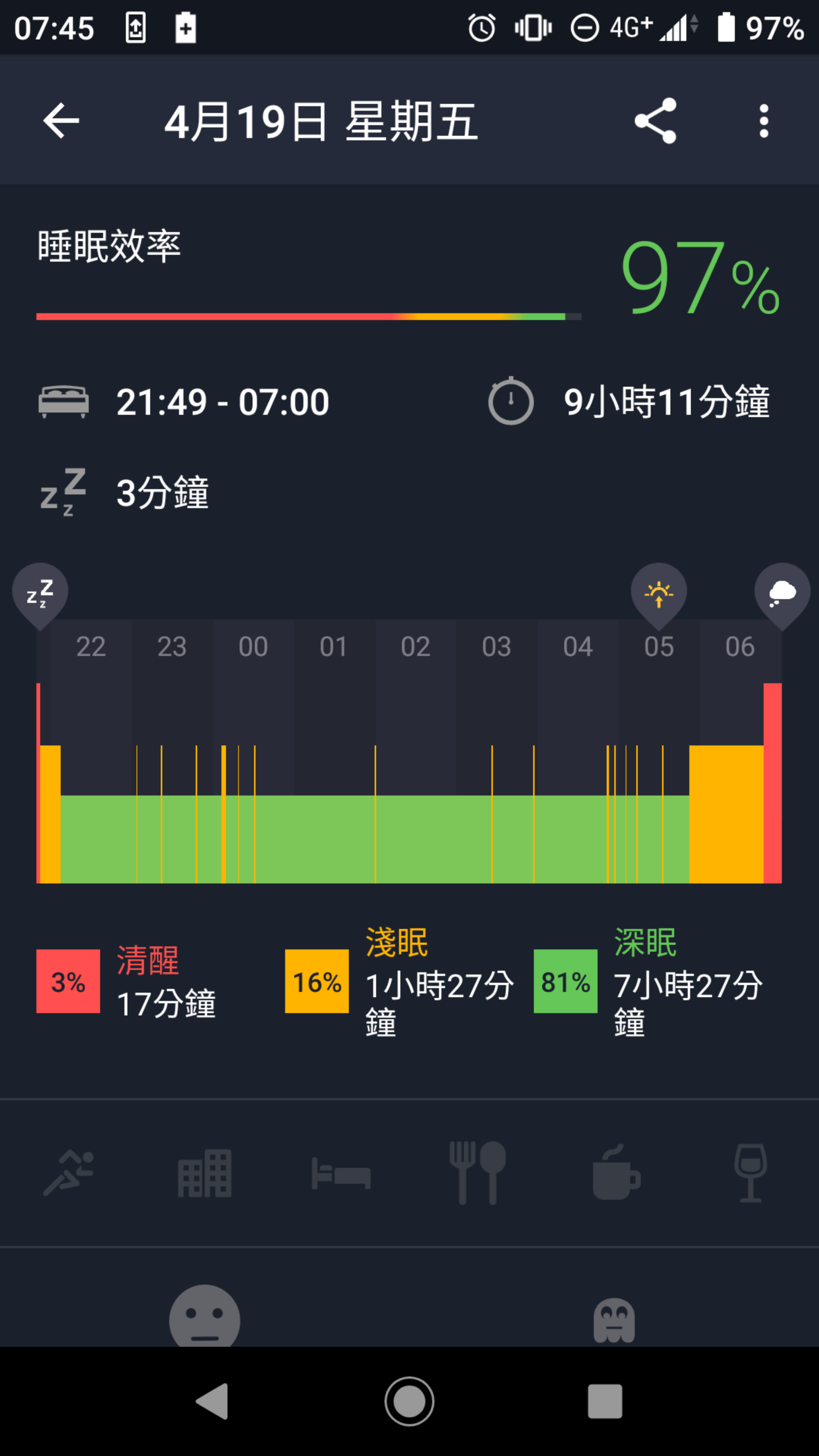Choose the neutral face mood
This screenshot has height=1456, width=819.
click(205, 1315)
